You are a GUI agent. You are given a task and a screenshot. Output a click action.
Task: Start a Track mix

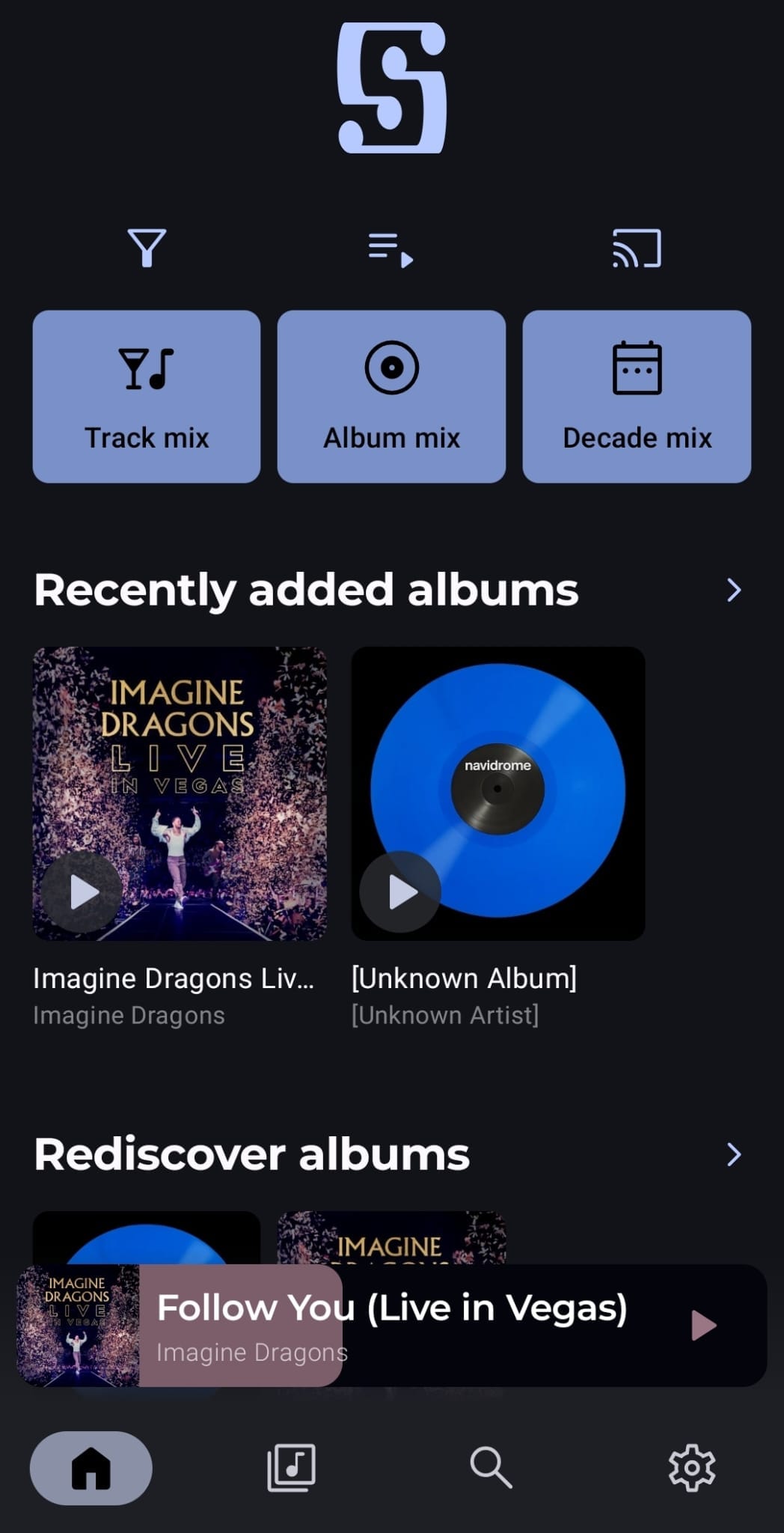pyautogui.click(x=147, y=397)
